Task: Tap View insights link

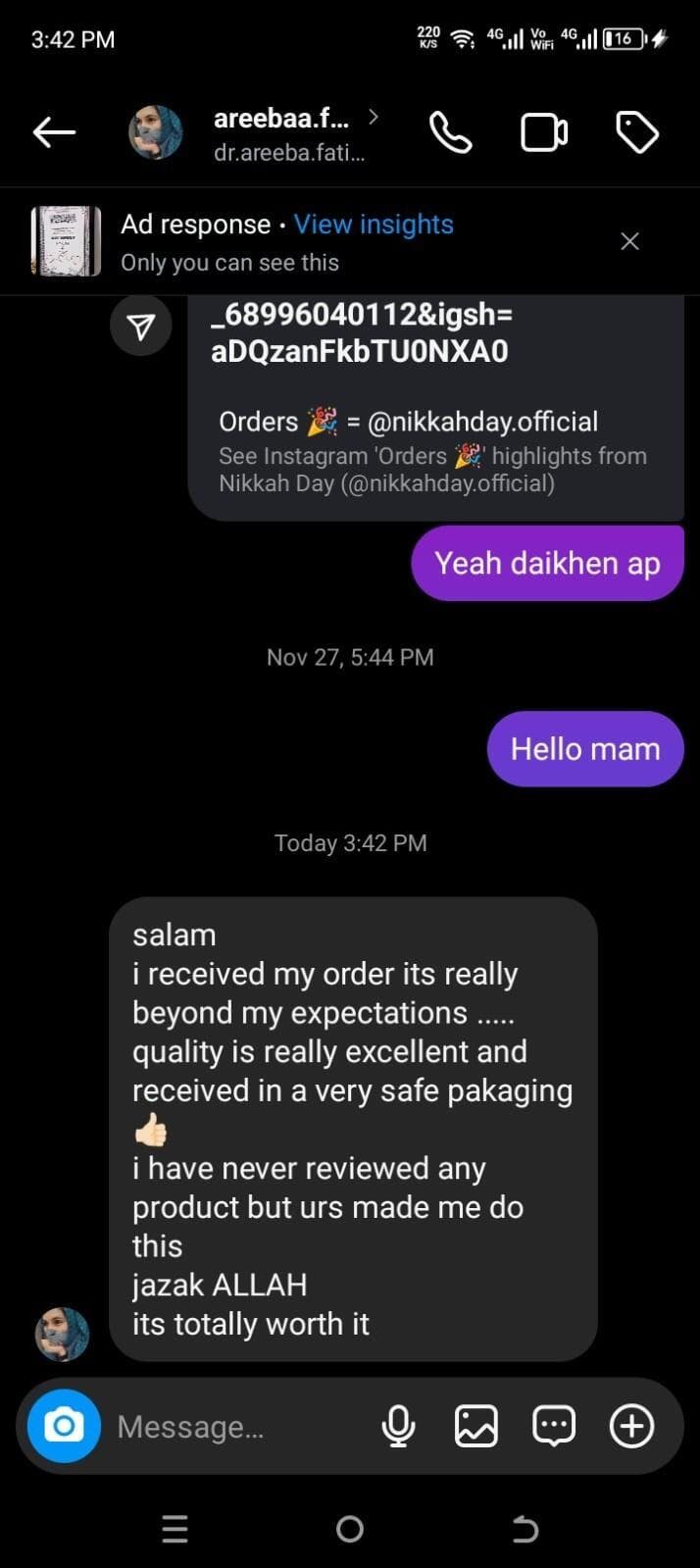Action: click(374, 225)
